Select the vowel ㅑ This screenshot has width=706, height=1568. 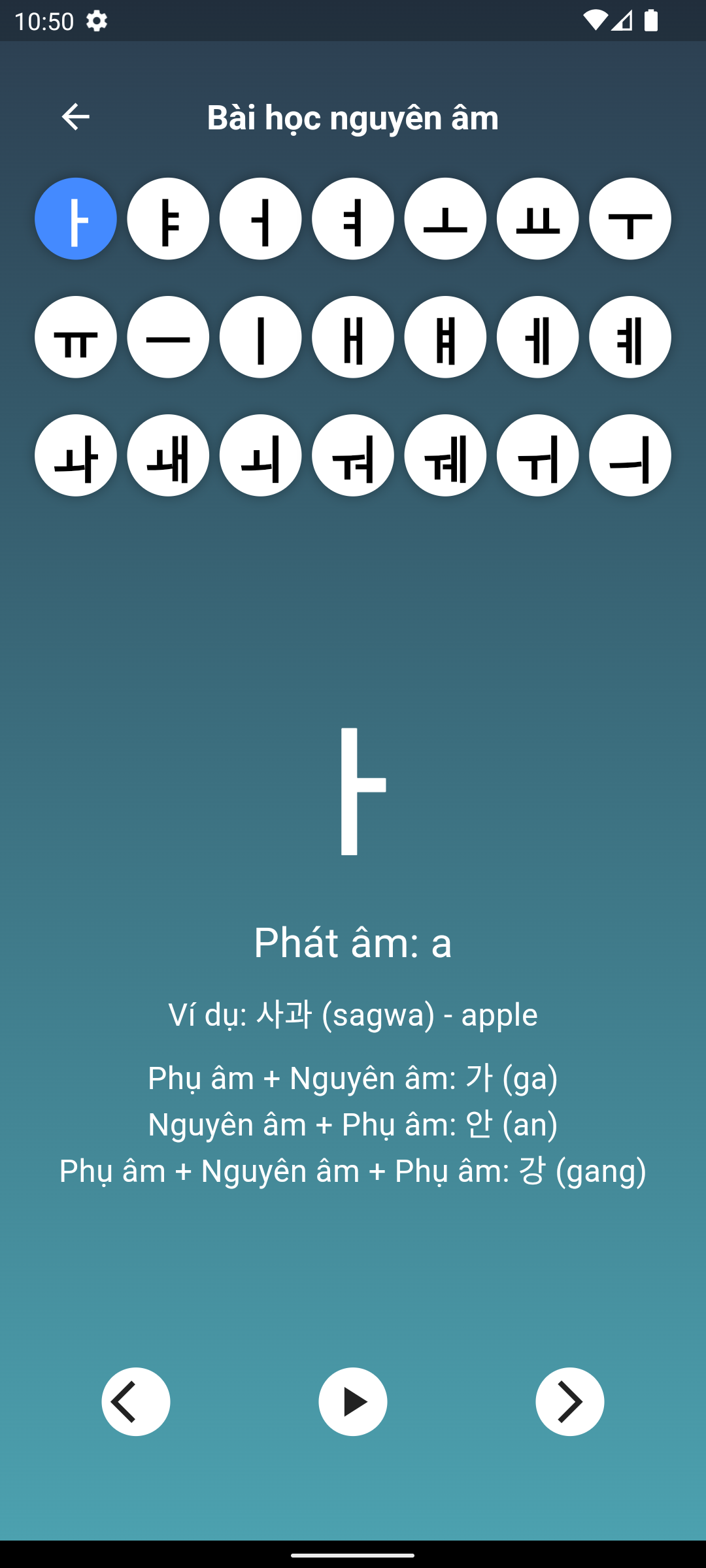(x=168, y=219)
